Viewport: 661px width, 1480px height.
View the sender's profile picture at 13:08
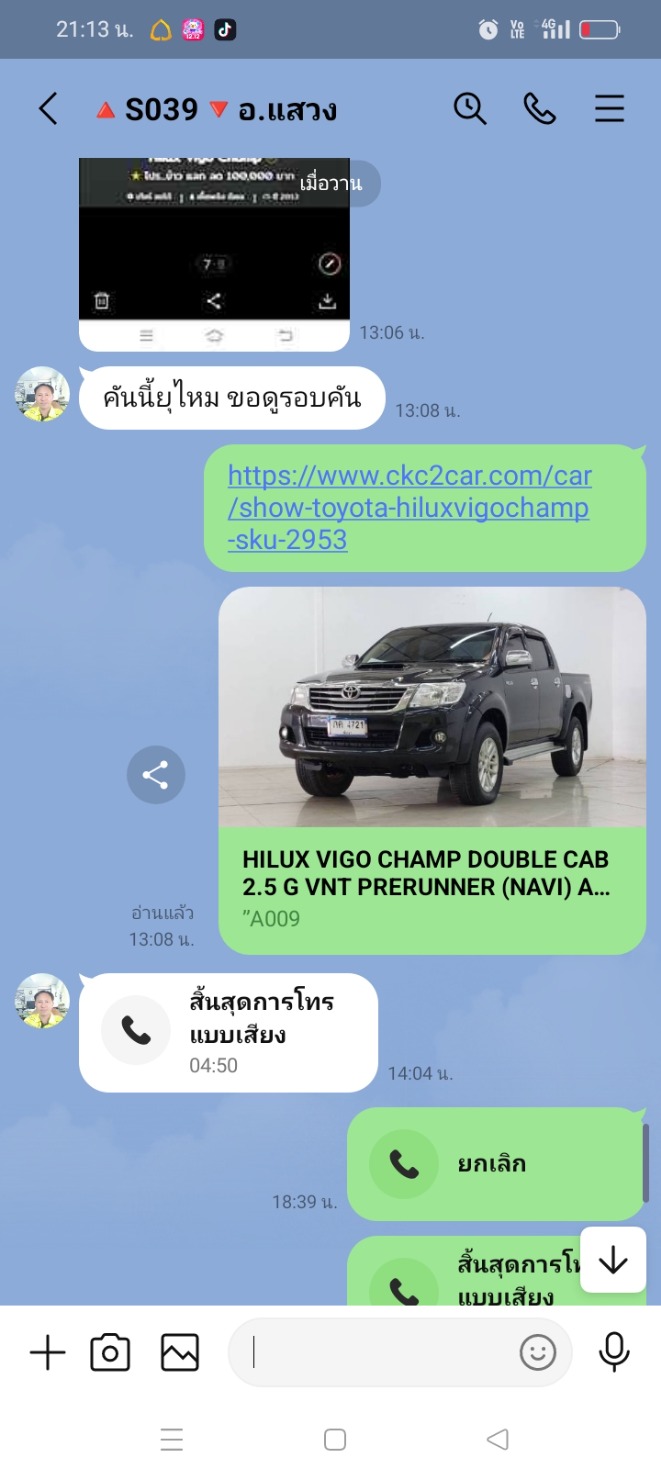click(42, 394)
